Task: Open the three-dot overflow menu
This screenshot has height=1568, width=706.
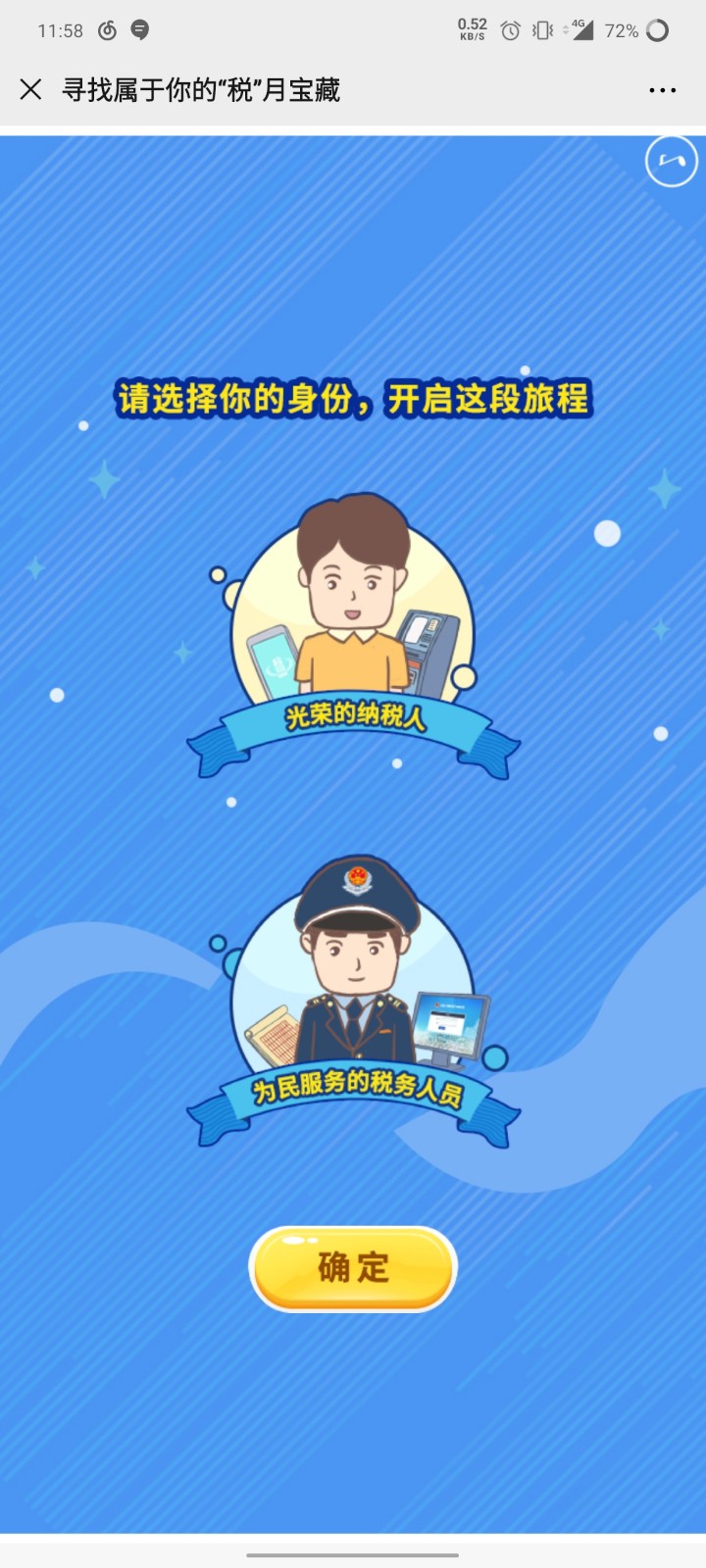Action: click(663, 90)
